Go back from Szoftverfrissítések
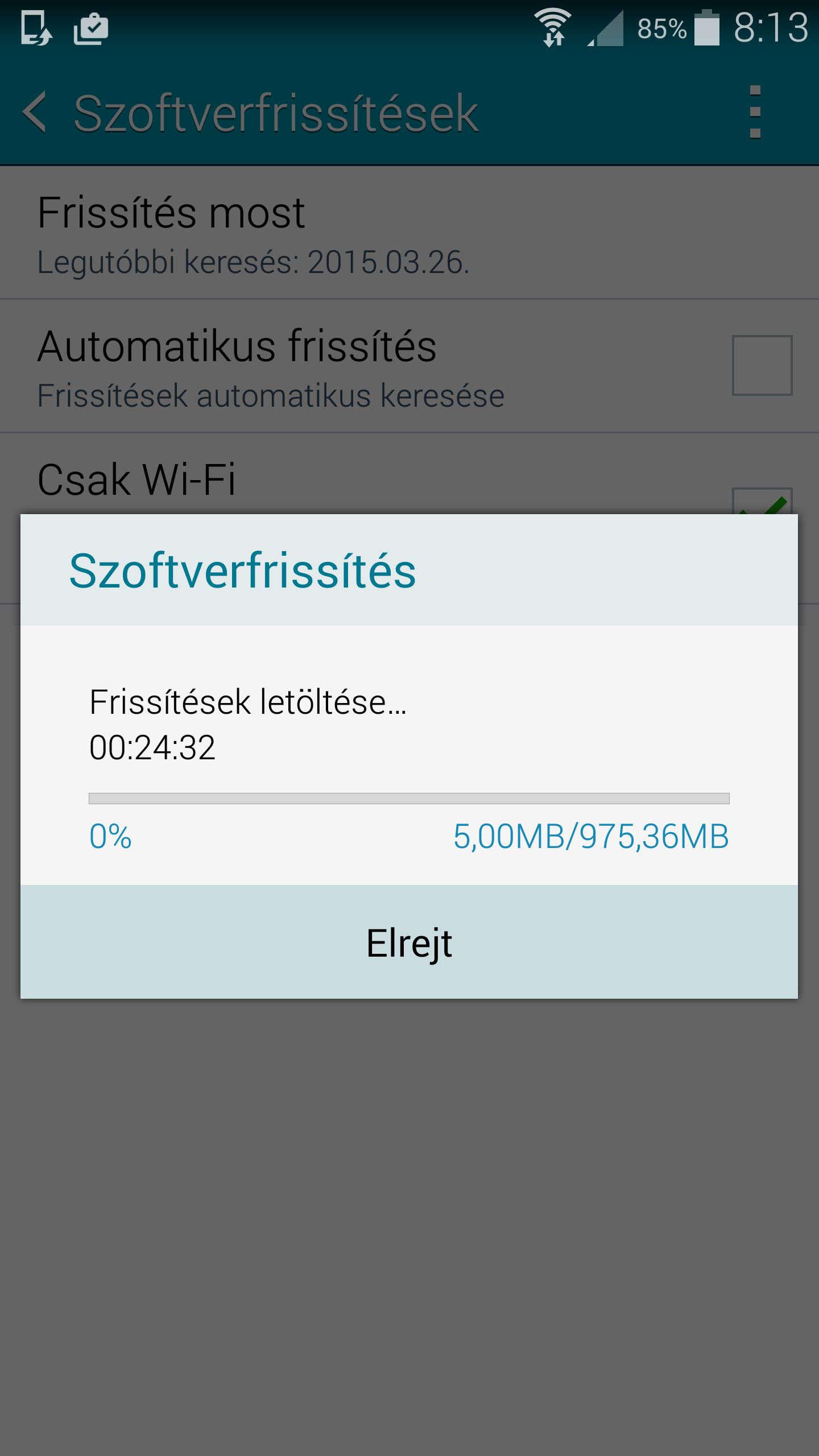819x1456 pixels. coord(35,113)
